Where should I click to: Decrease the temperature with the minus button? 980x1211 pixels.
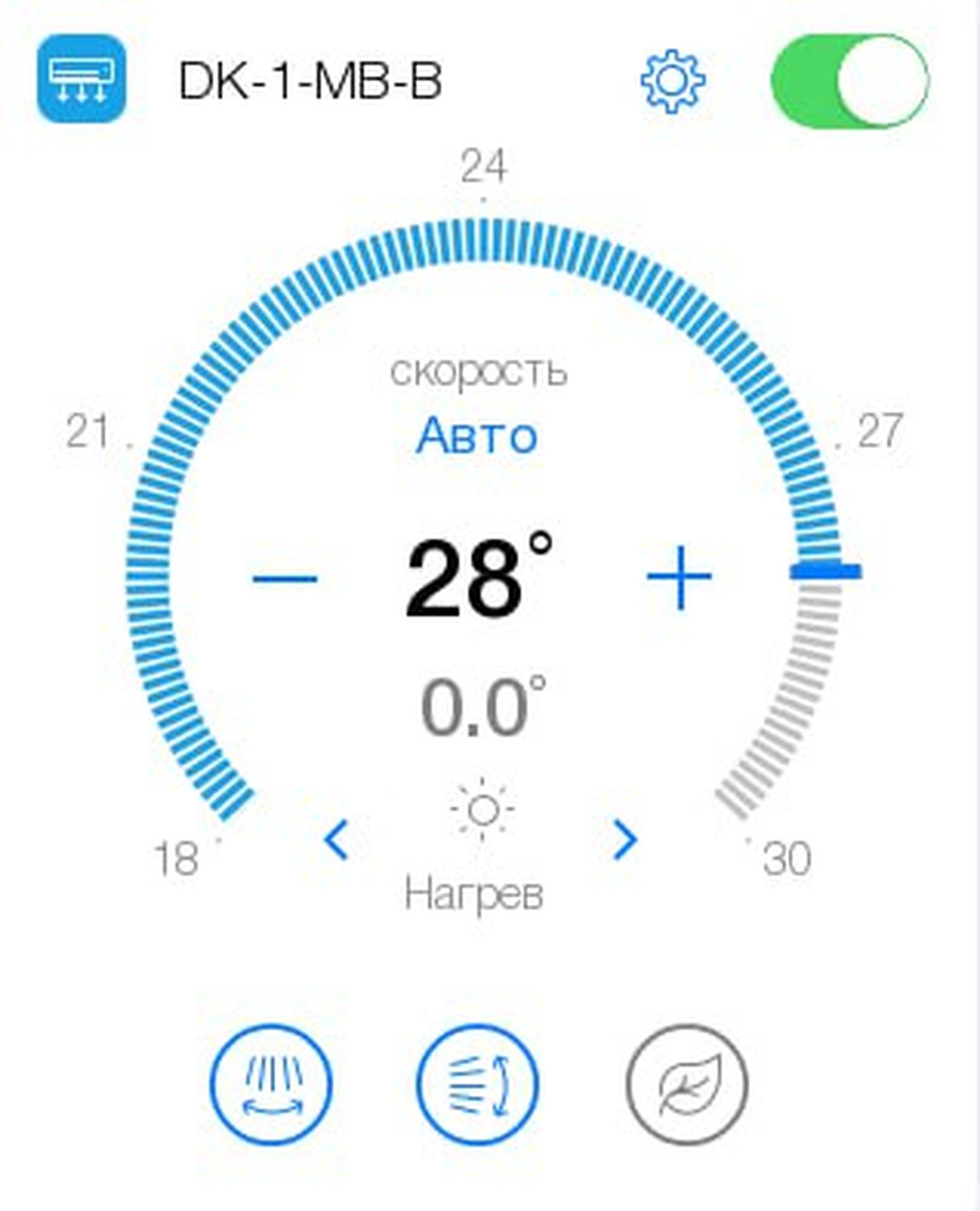[x=285, y=578]
